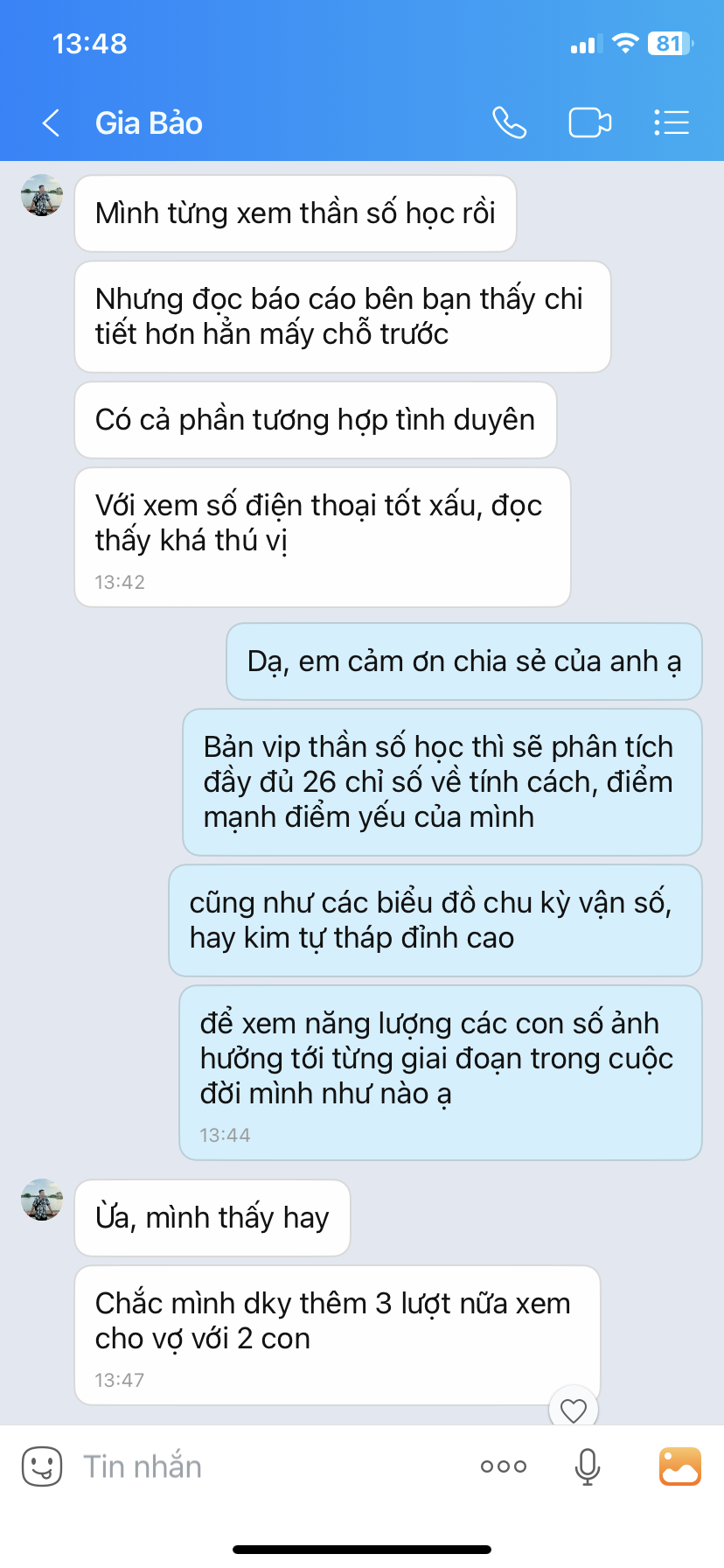Start a video call with Gia Bảo
Screen dimensions: 724x1568
coord(590,123)
